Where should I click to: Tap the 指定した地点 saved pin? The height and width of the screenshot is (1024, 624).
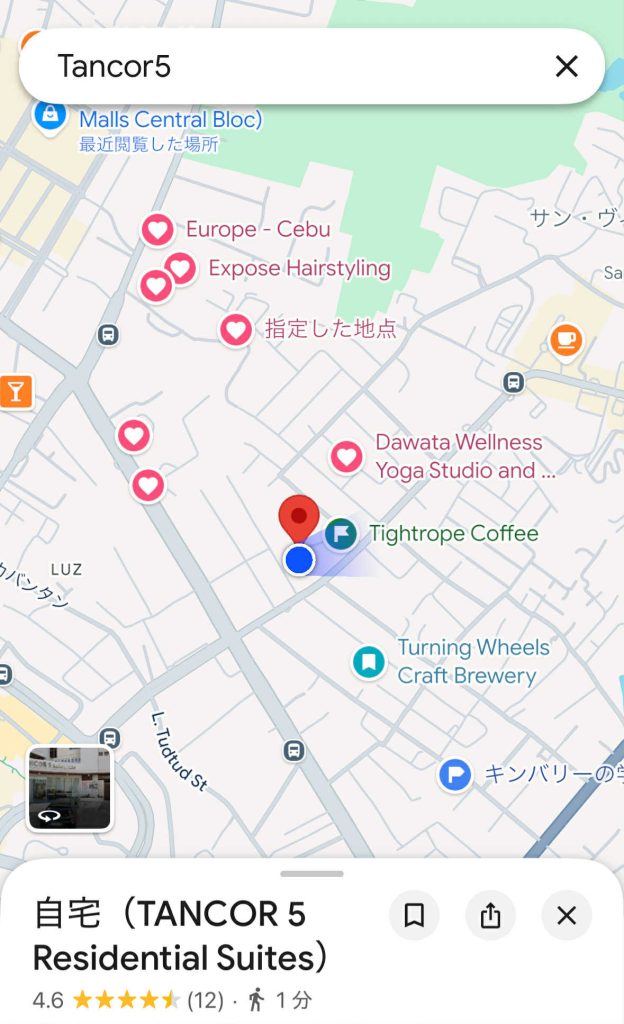(x=236, y=329)
